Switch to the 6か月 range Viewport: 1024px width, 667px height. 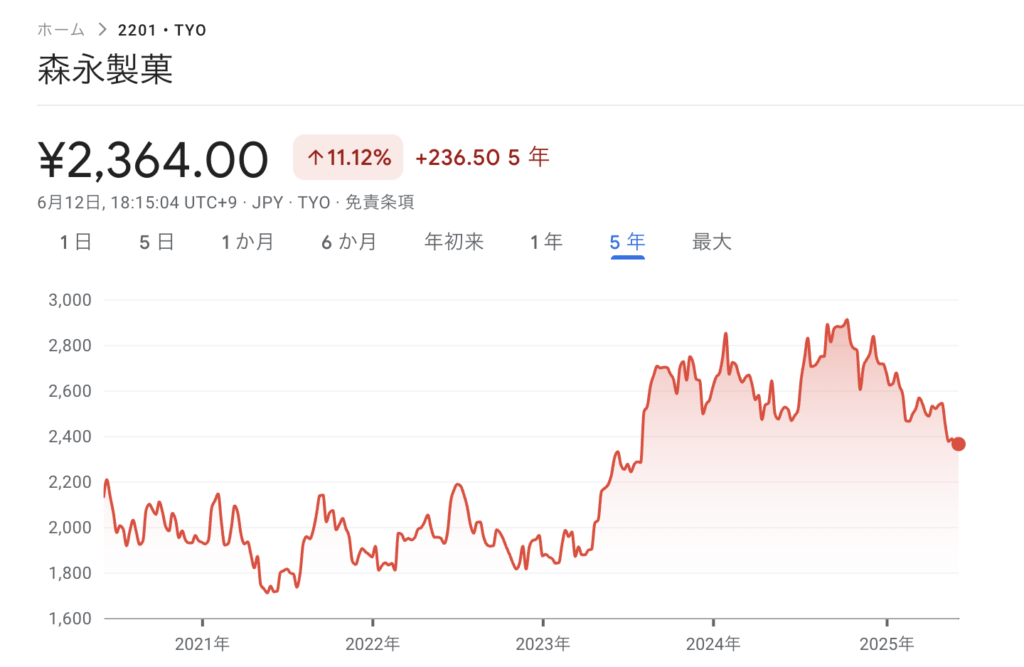[x=348, y=242]
